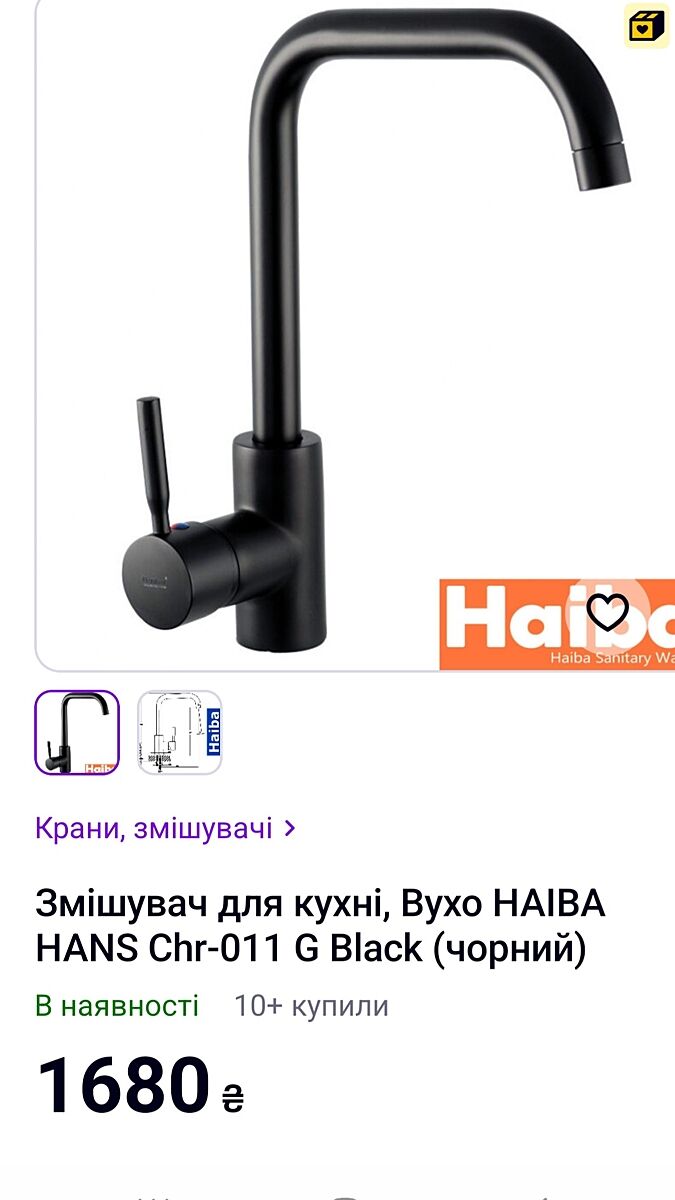
Task: Select the first black faucet thumbnail
Action: pos(77,732)
